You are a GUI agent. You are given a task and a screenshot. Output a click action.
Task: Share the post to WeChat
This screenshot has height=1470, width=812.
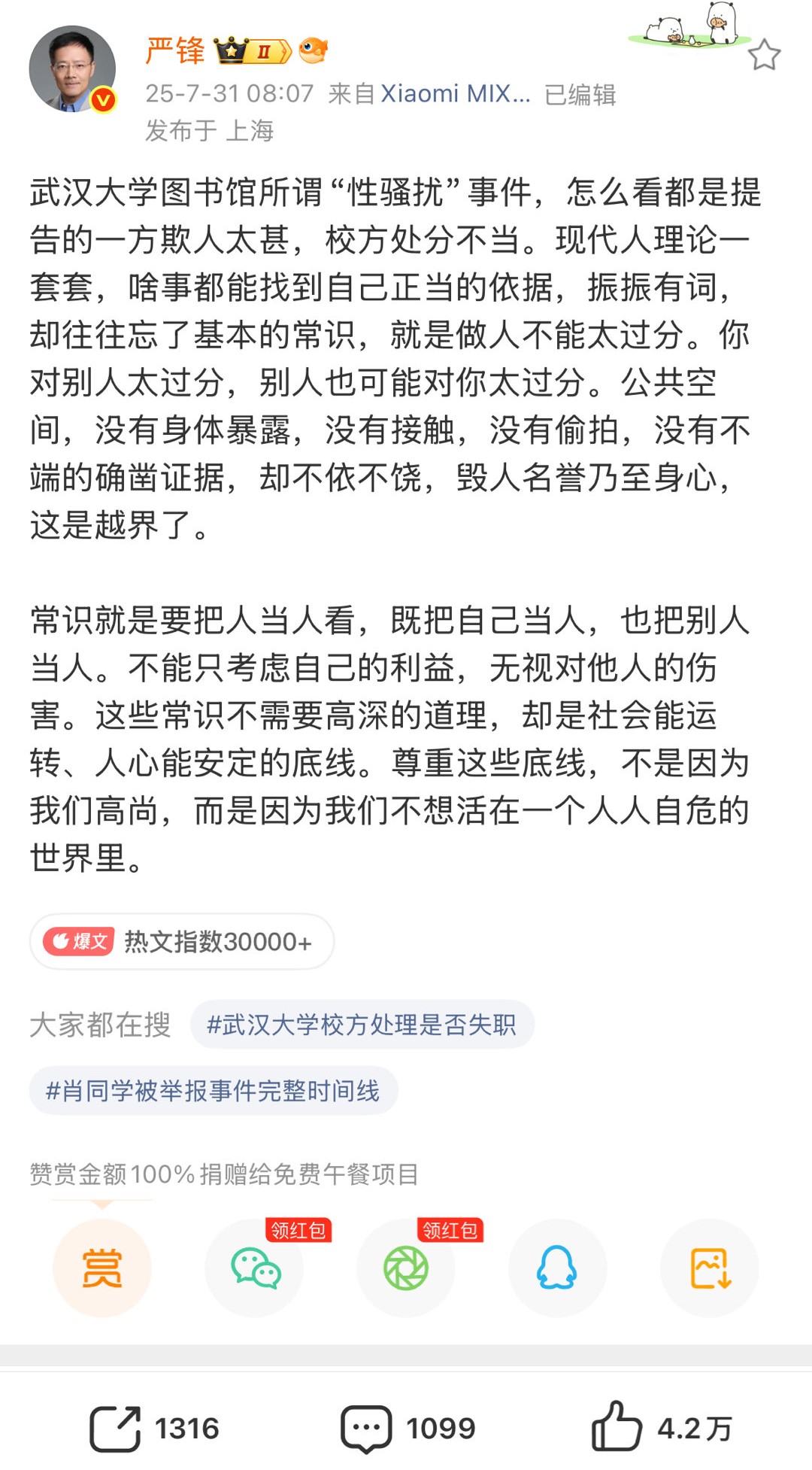pyautogui.click(x=255, y=1268)
